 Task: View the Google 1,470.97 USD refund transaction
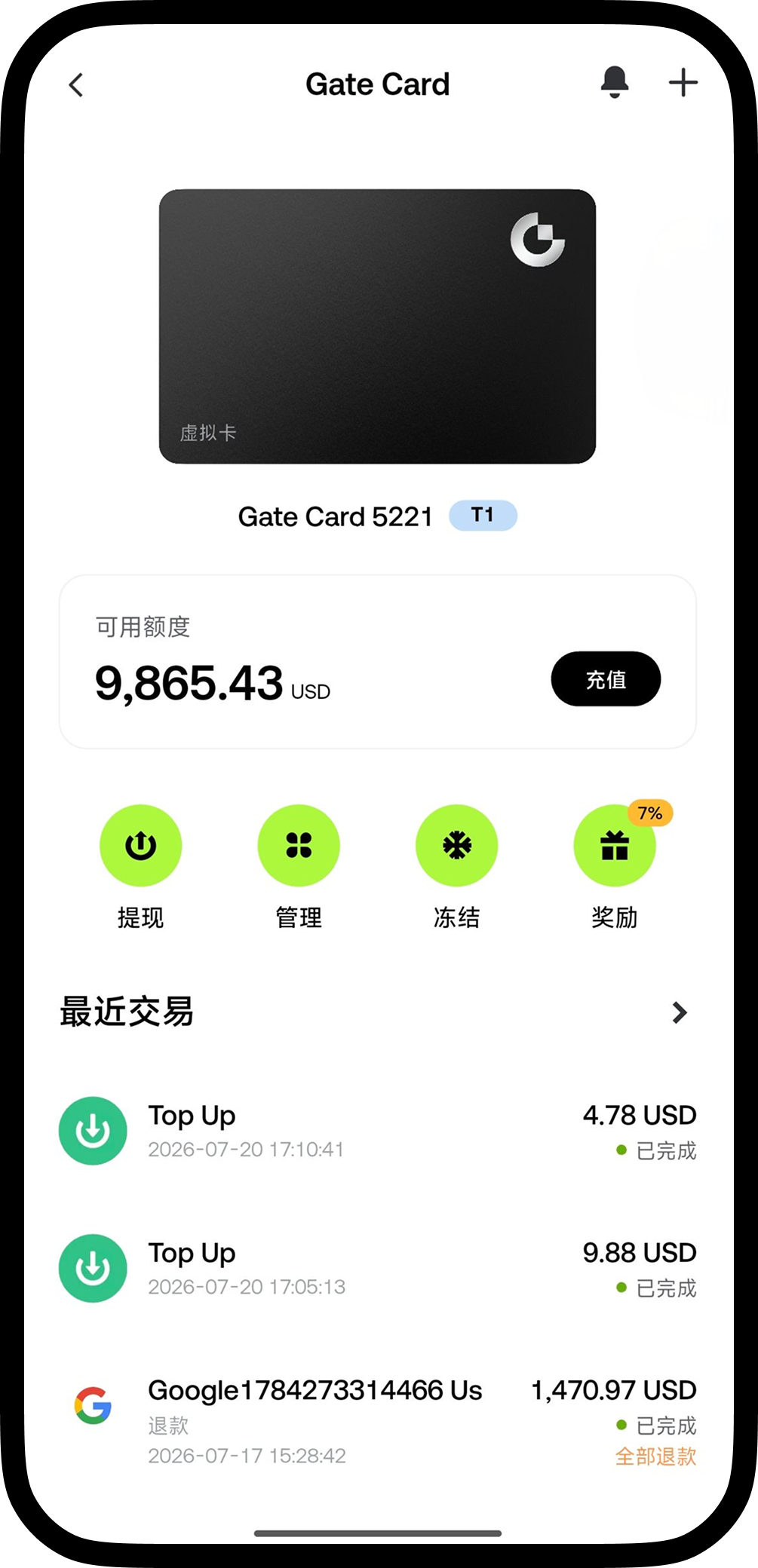(x=377, y=1421)
